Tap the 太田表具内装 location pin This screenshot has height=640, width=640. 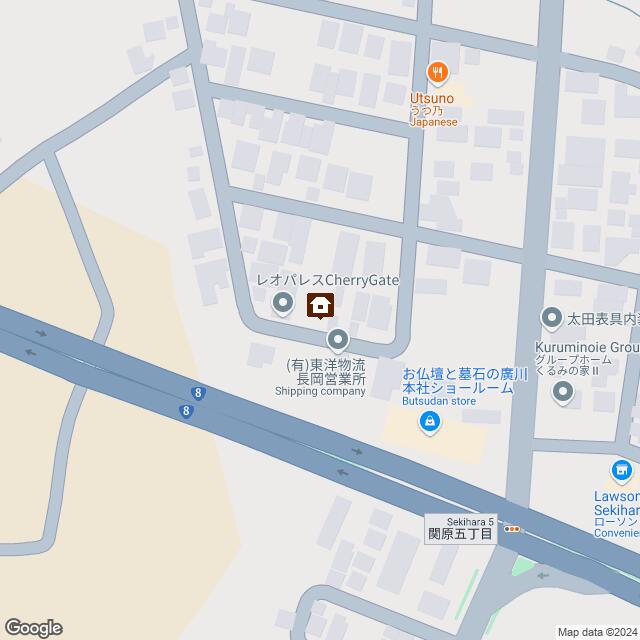552,319
